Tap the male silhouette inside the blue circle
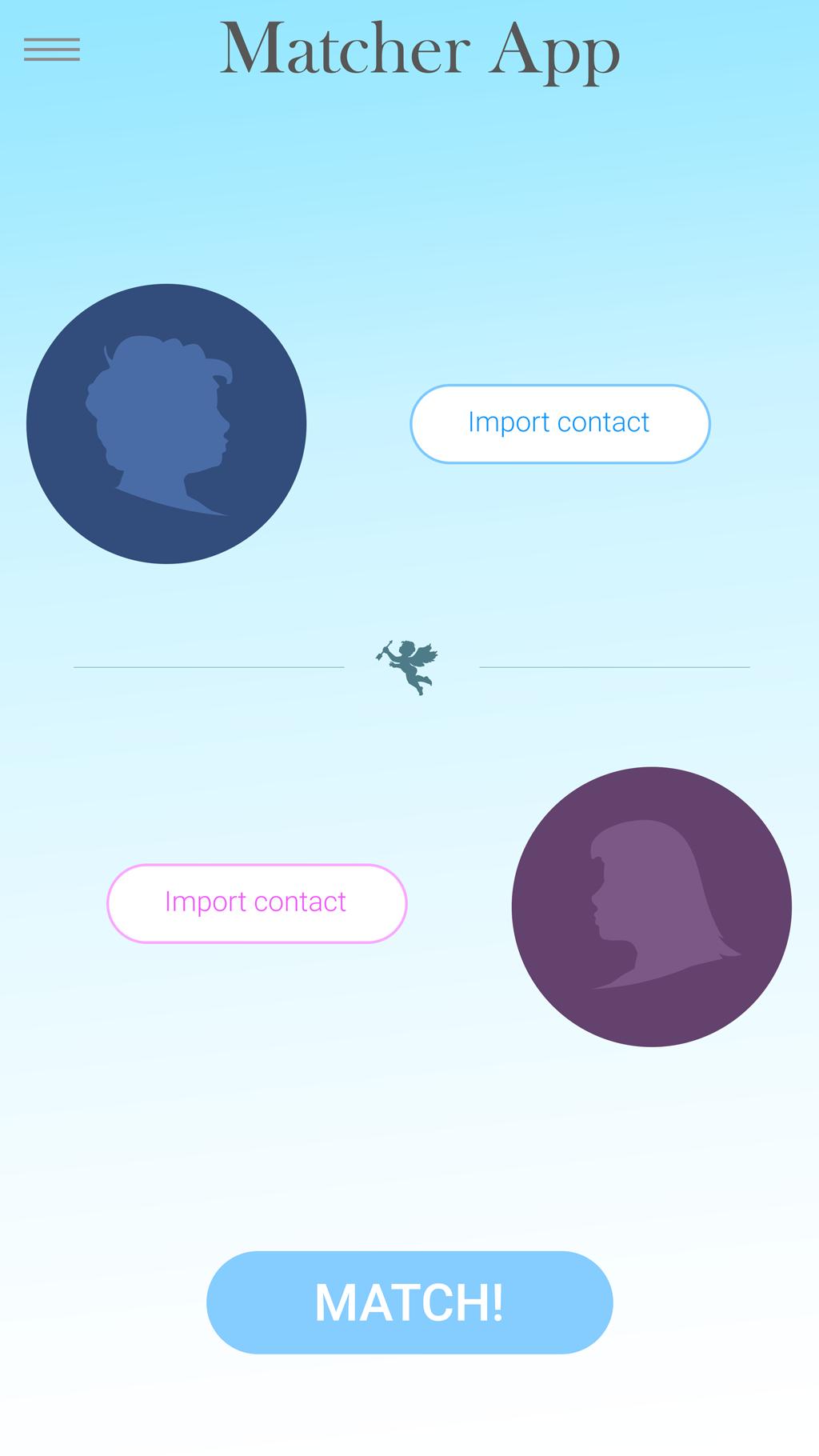The height and width of the screenshot is (1456, 819). coord(164,424)
